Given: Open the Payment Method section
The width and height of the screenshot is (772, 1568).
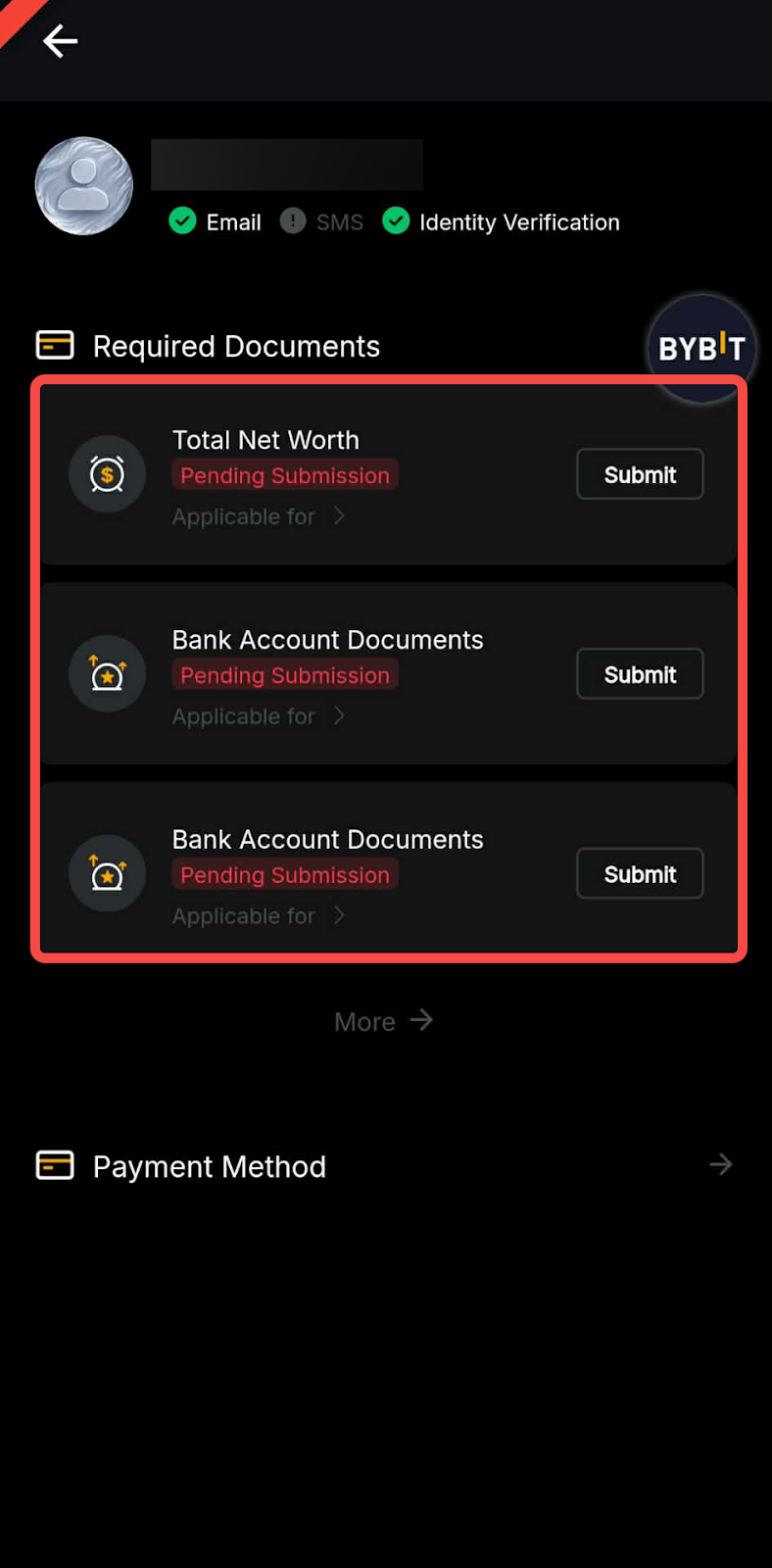Looking at the screenshot, I should point(384,1166).
